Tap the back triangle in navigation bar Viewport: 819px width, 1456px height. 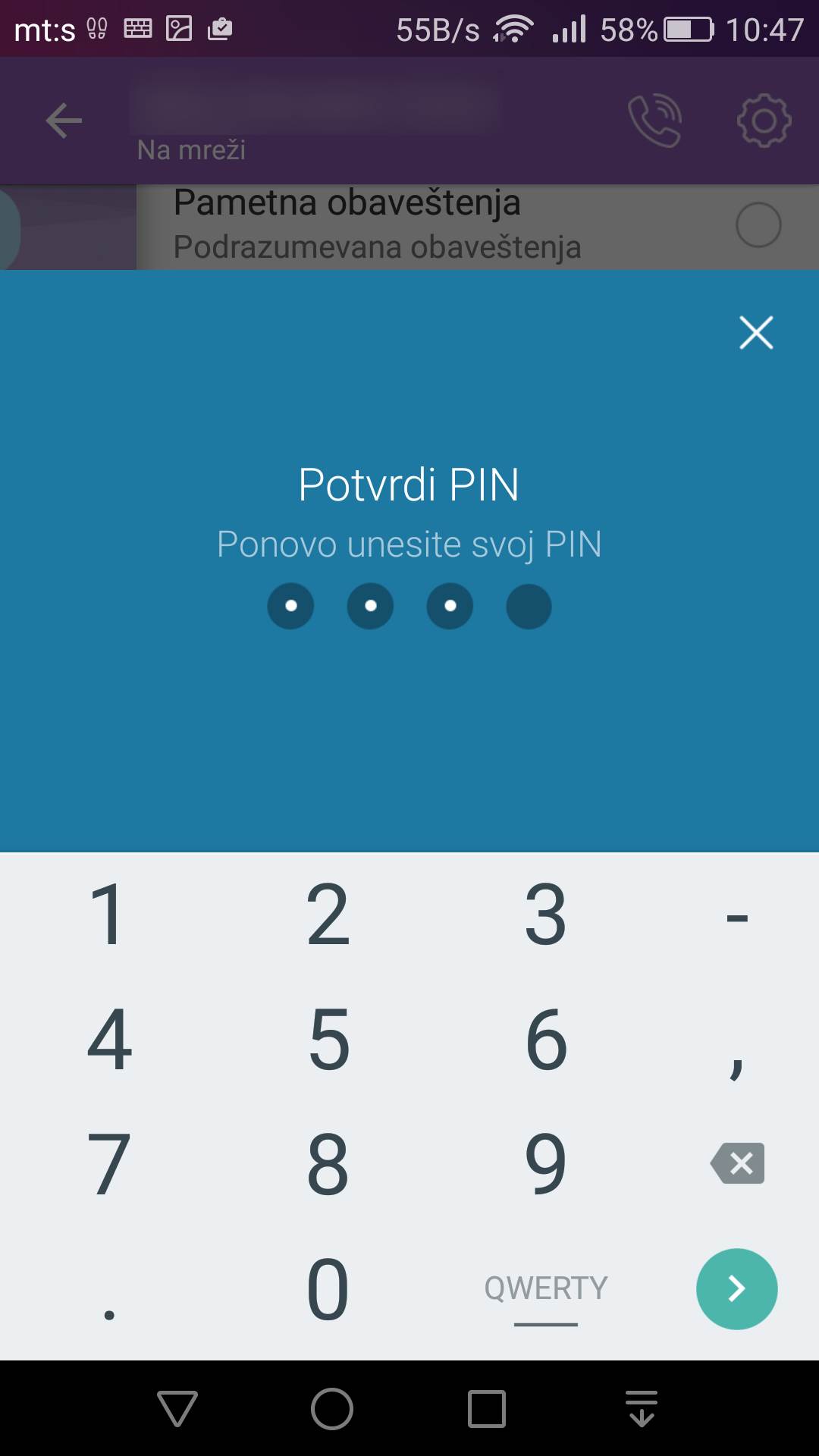pyautogui.click(x=177, y=1407)
